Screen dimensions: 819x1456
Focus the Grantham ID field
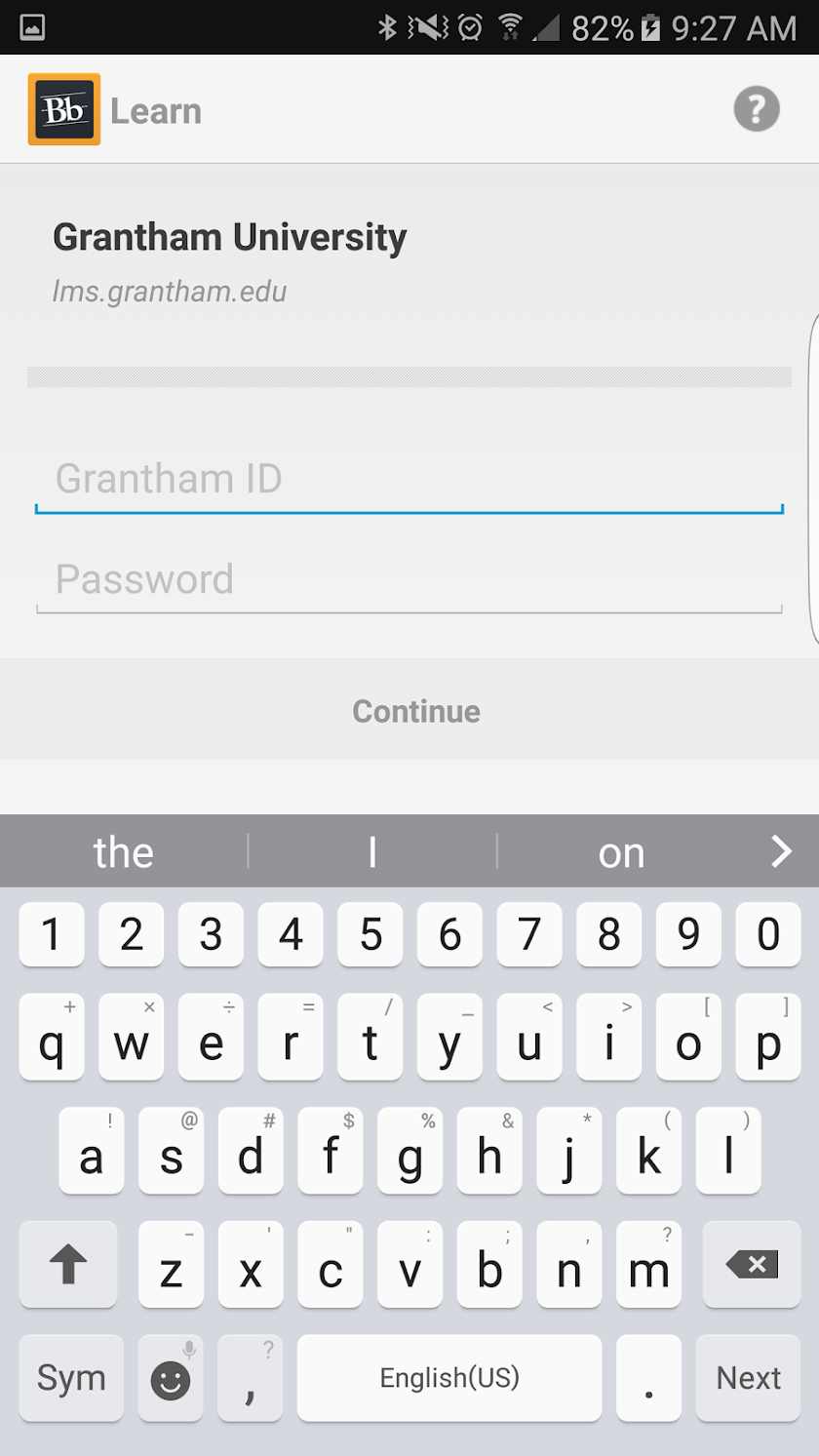409,479
